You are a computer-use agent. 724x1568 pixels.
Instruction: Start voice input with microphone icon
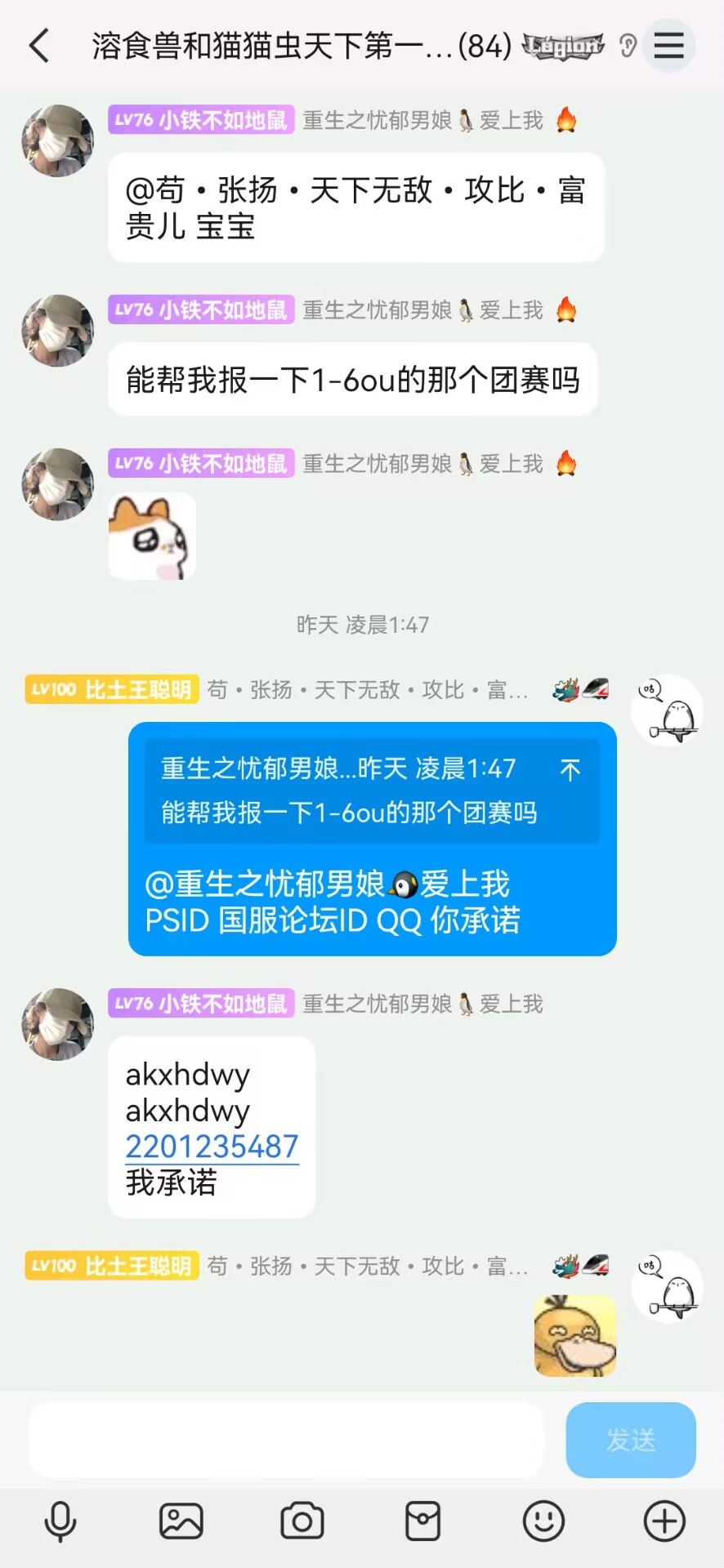point(60,1521)
